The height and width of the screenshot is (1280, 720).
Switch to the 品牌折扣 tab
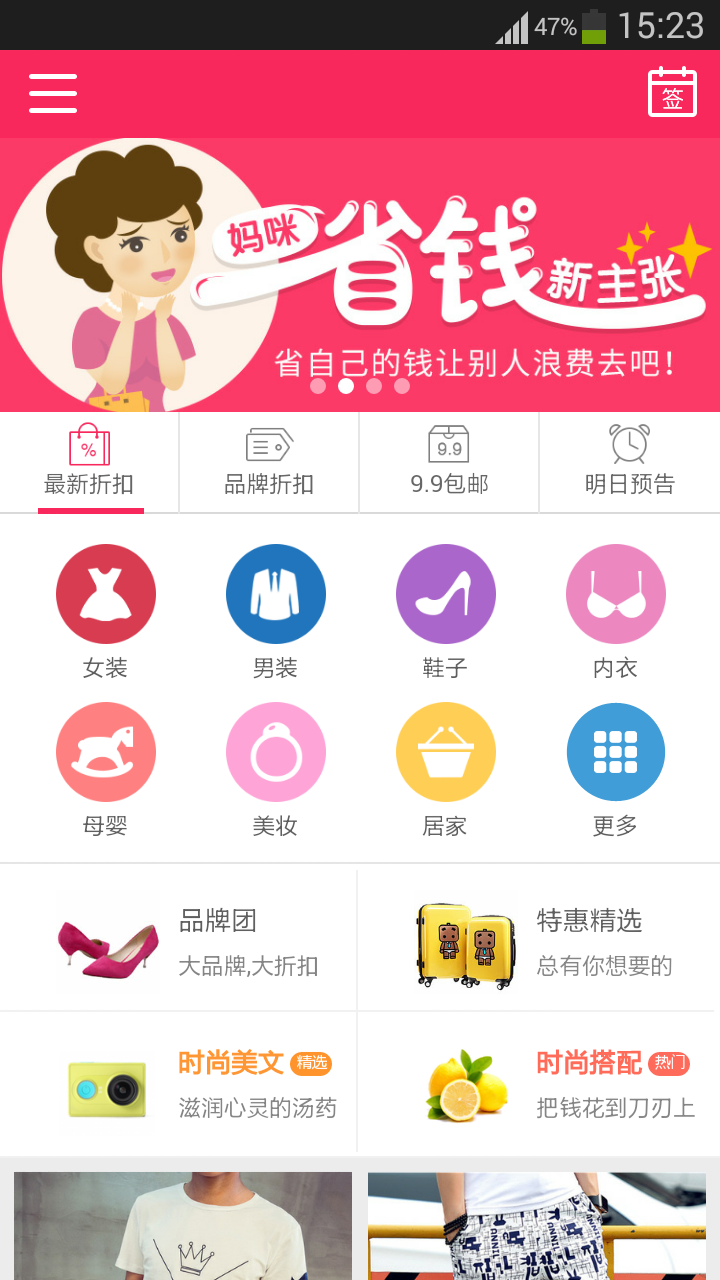[x=269, y=463]
